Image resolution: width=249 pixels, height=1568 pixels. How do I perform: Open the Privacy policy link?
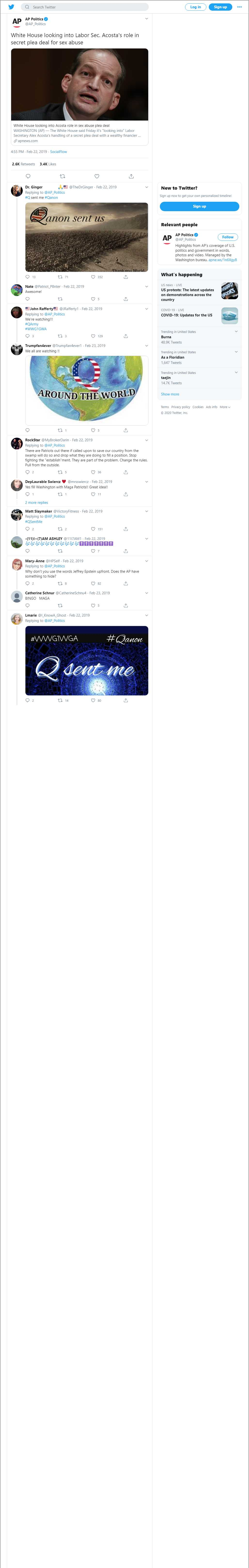180,407
